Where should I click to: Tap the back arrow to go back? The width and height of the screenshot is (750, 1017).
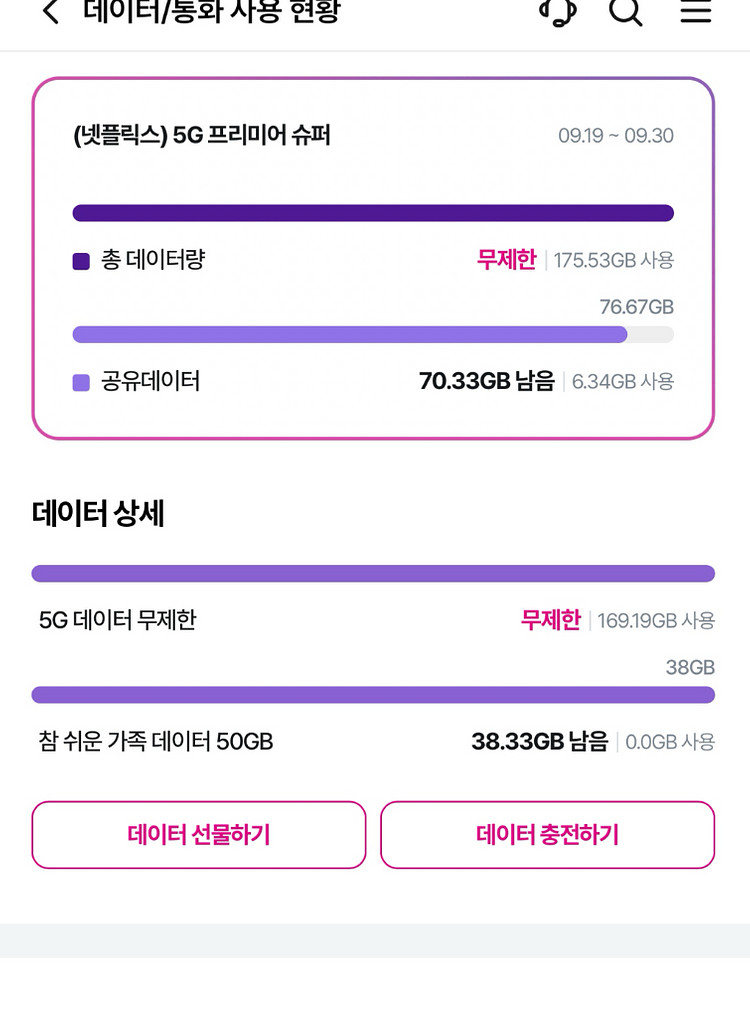[x=49, y=13]
